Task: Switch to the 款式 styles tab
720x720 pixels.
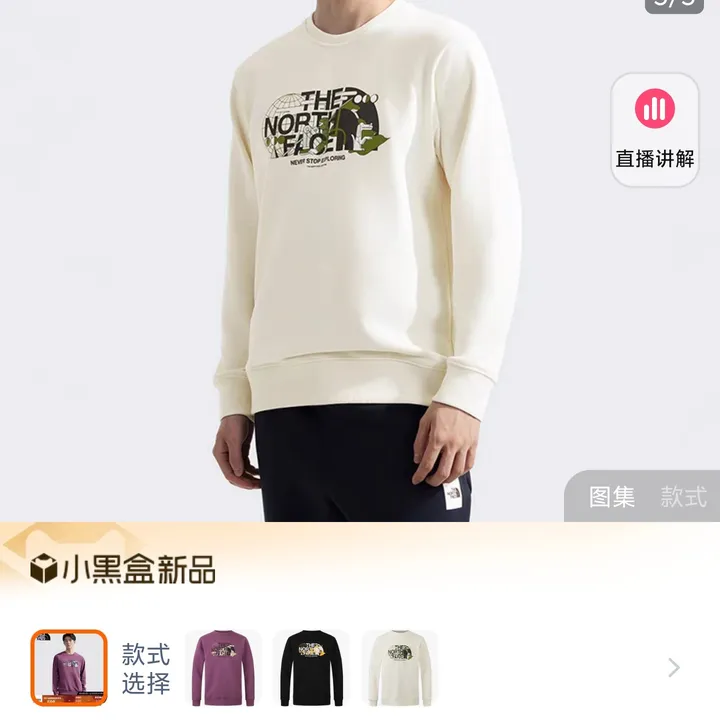Action: [x=684, y=496]
